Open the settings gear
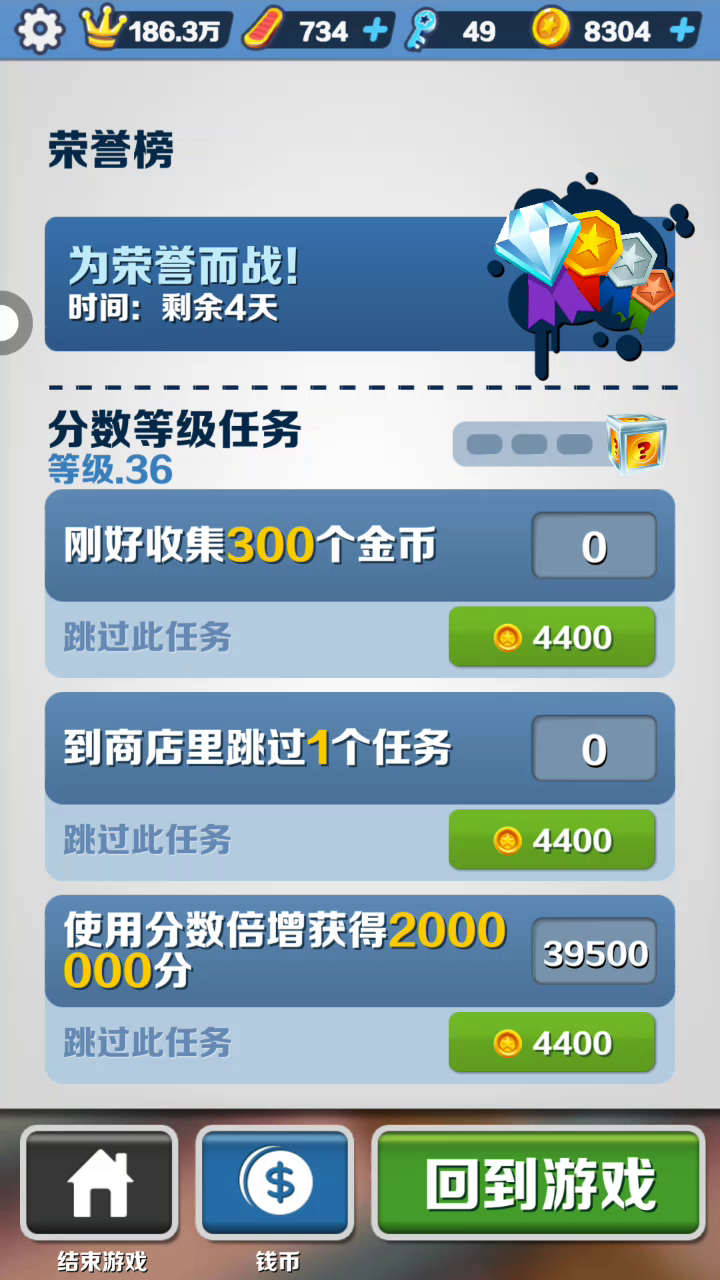This screenshot has width=720, height=1280. (39, 30)
